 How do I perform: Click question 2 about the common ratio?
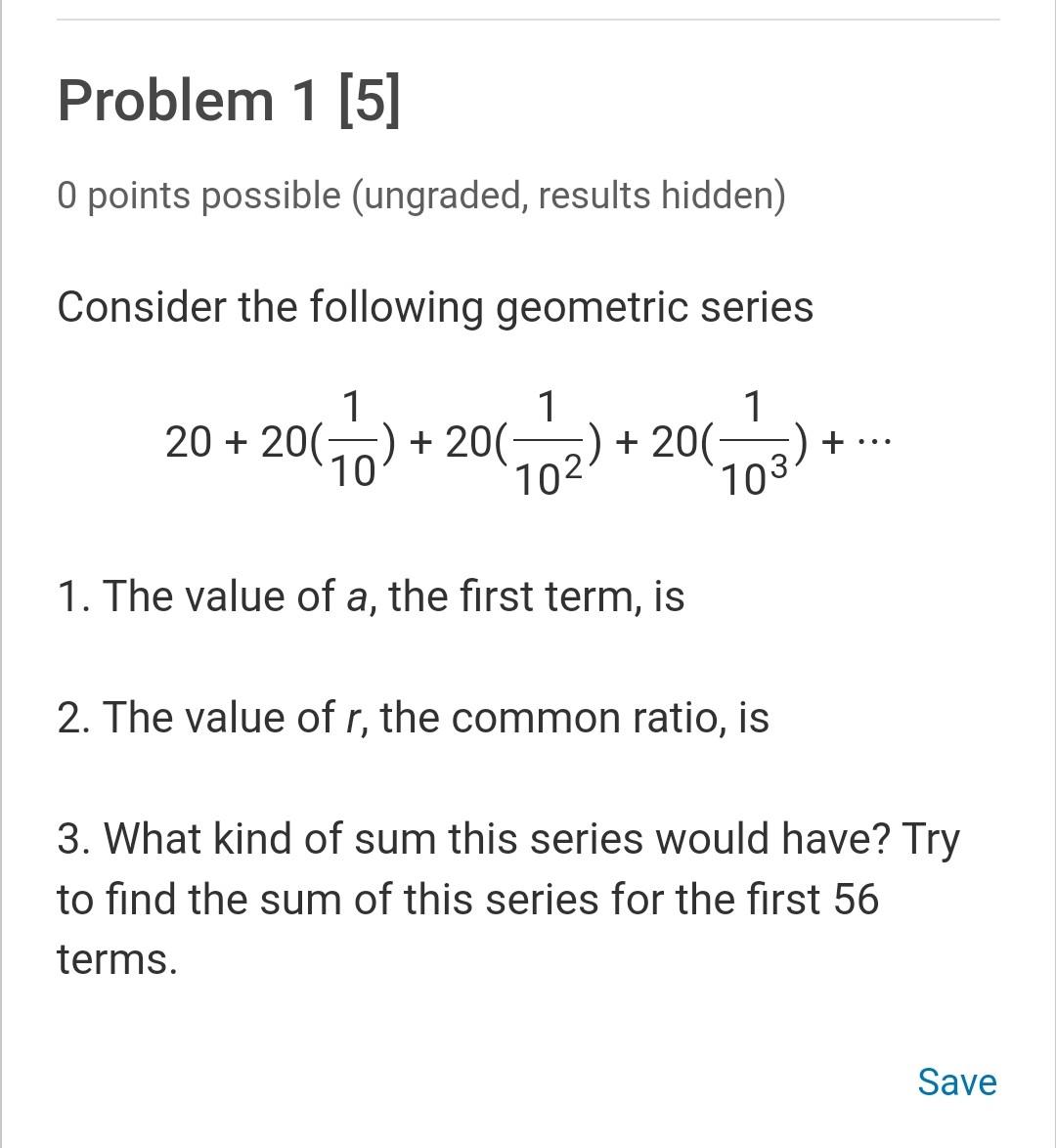(411, 717)
